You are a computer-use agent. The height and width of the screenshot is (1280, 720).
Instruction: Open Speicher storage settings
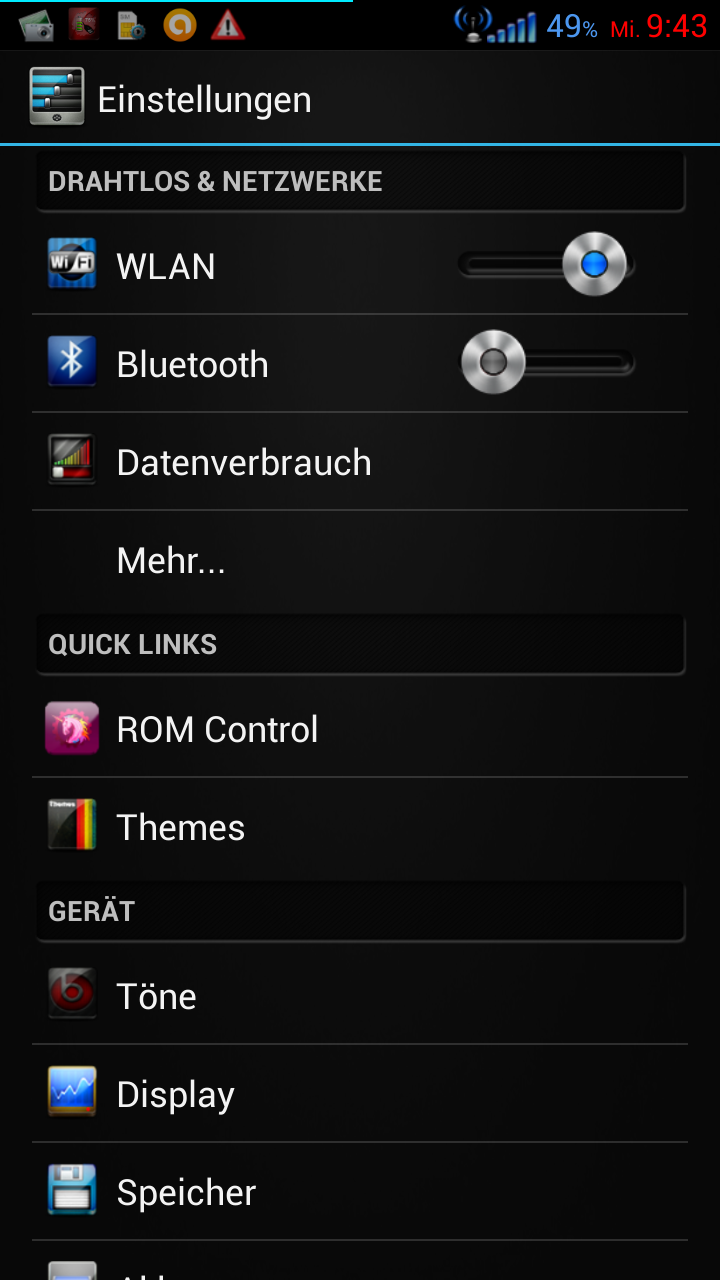[x=360, y=1192]
